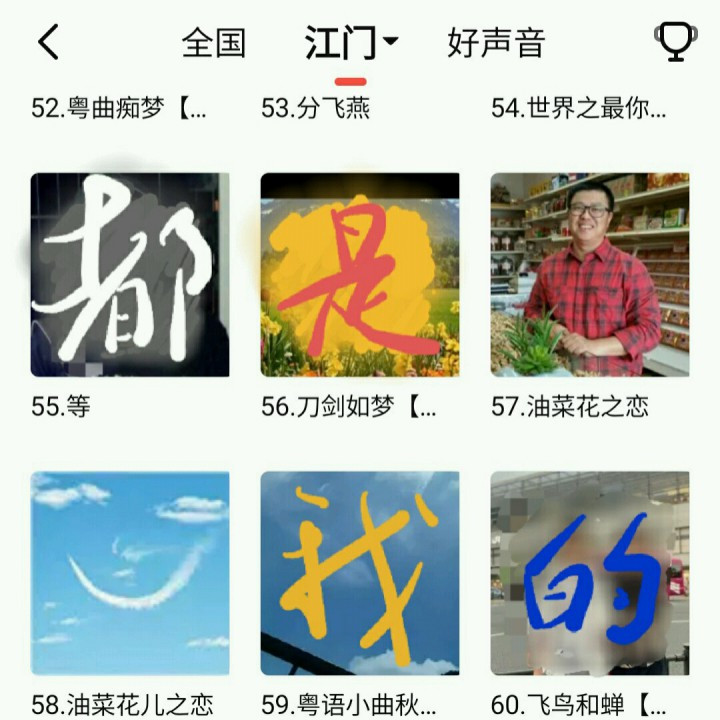
Task: Switch to the 全国 tab
Action: click(213, 43)
